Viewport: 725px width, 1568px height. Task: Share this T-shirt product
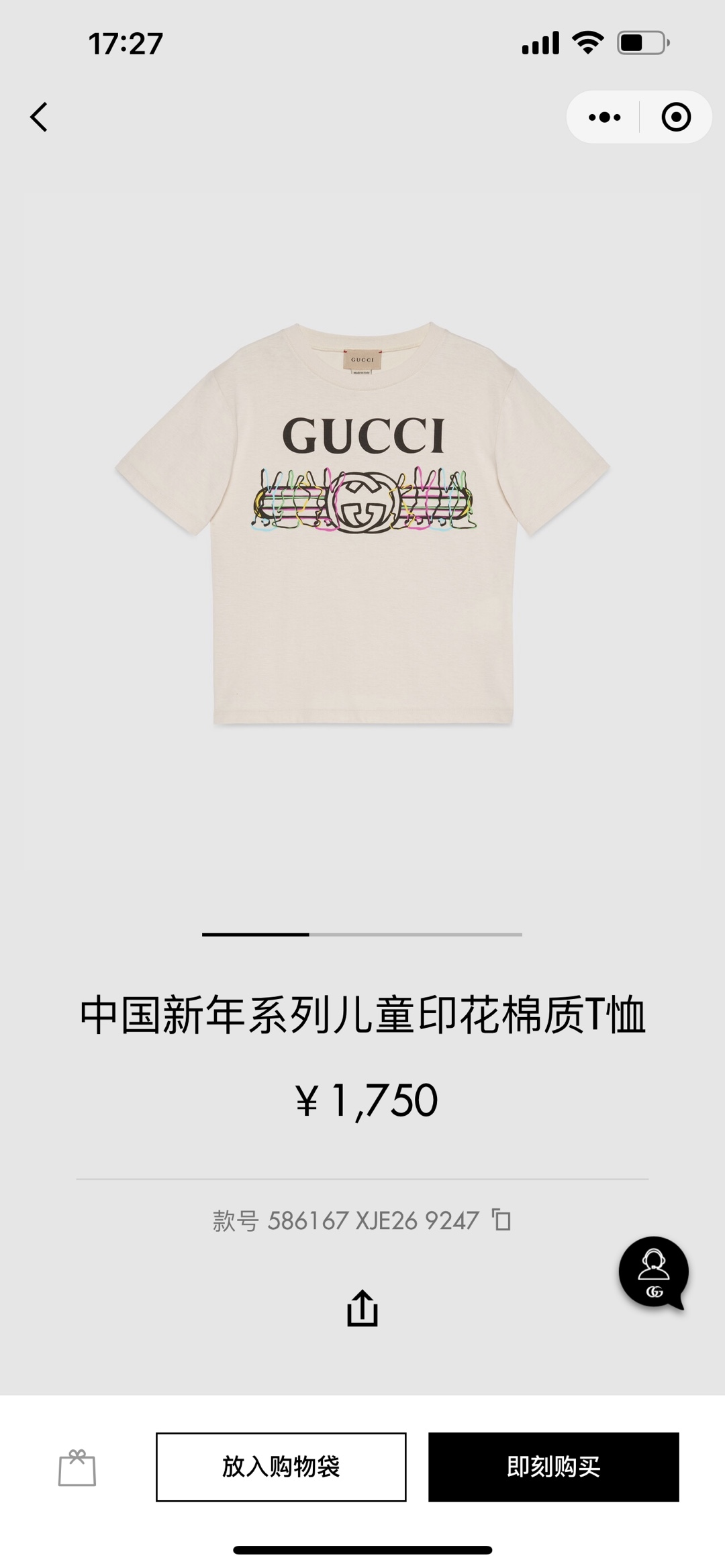point(362,1308)
